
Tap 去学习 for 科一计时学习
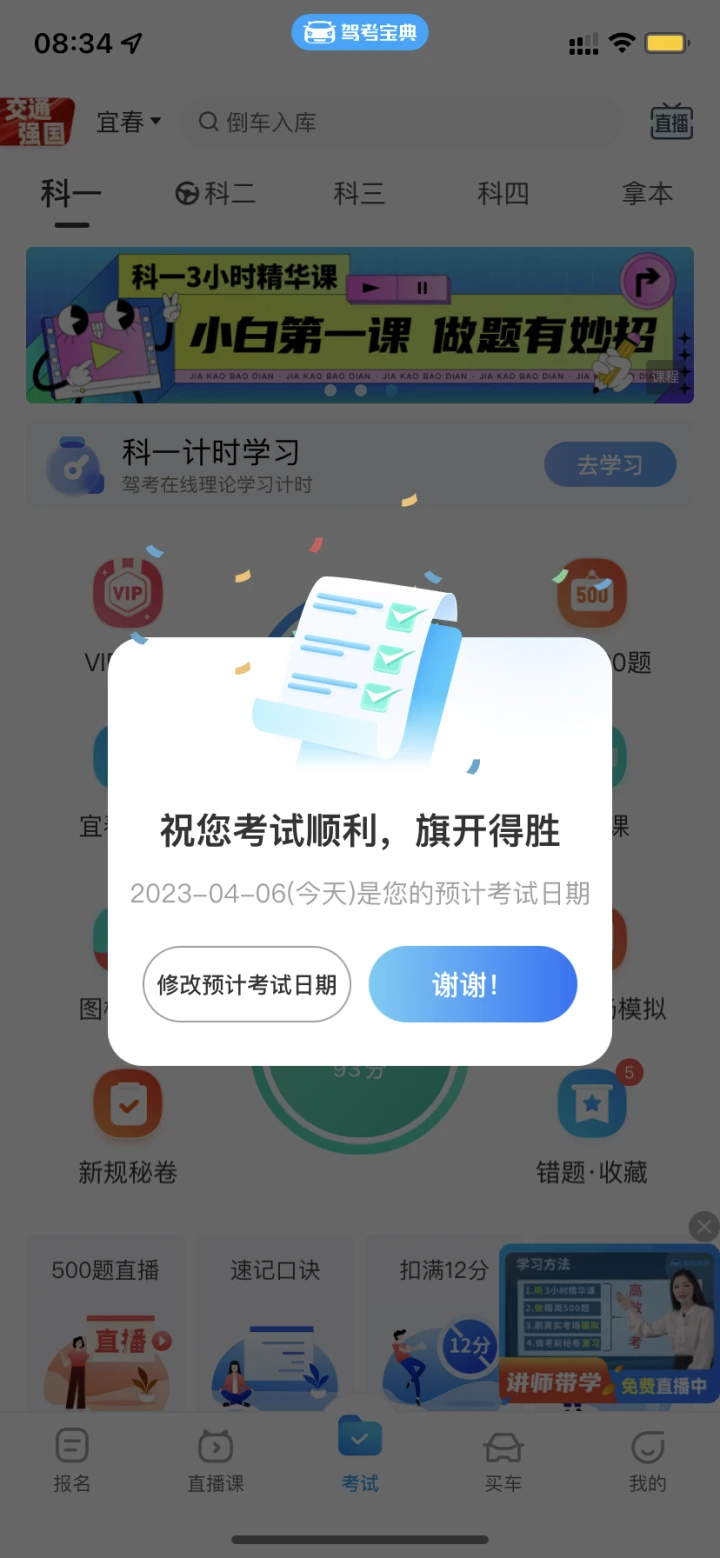[x=610, y=465]
